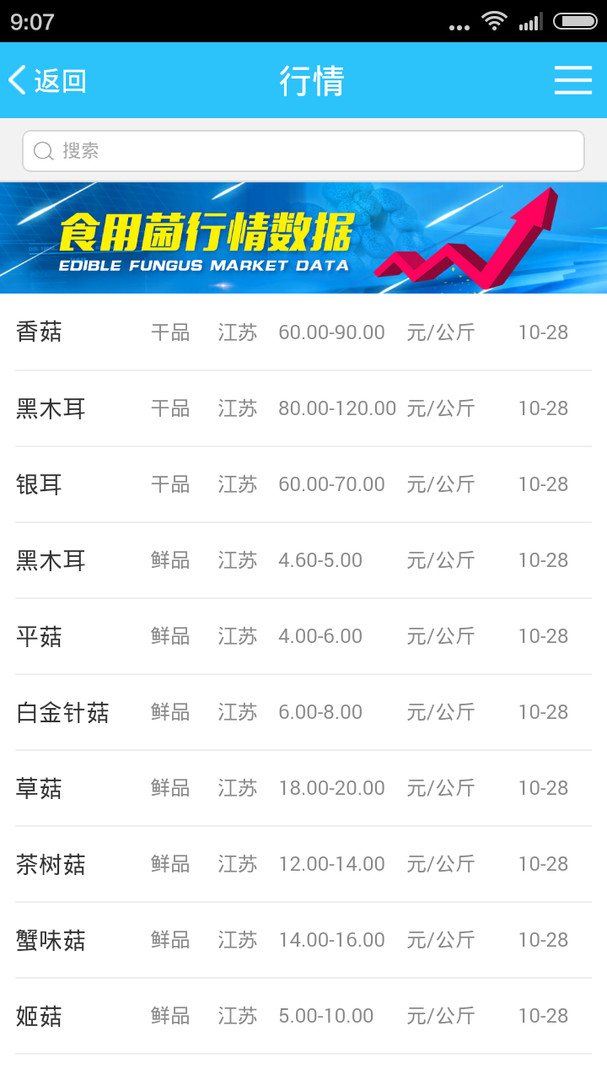
Task: Open the 黑木耳 鲜品 row
Action: (303, 560)
